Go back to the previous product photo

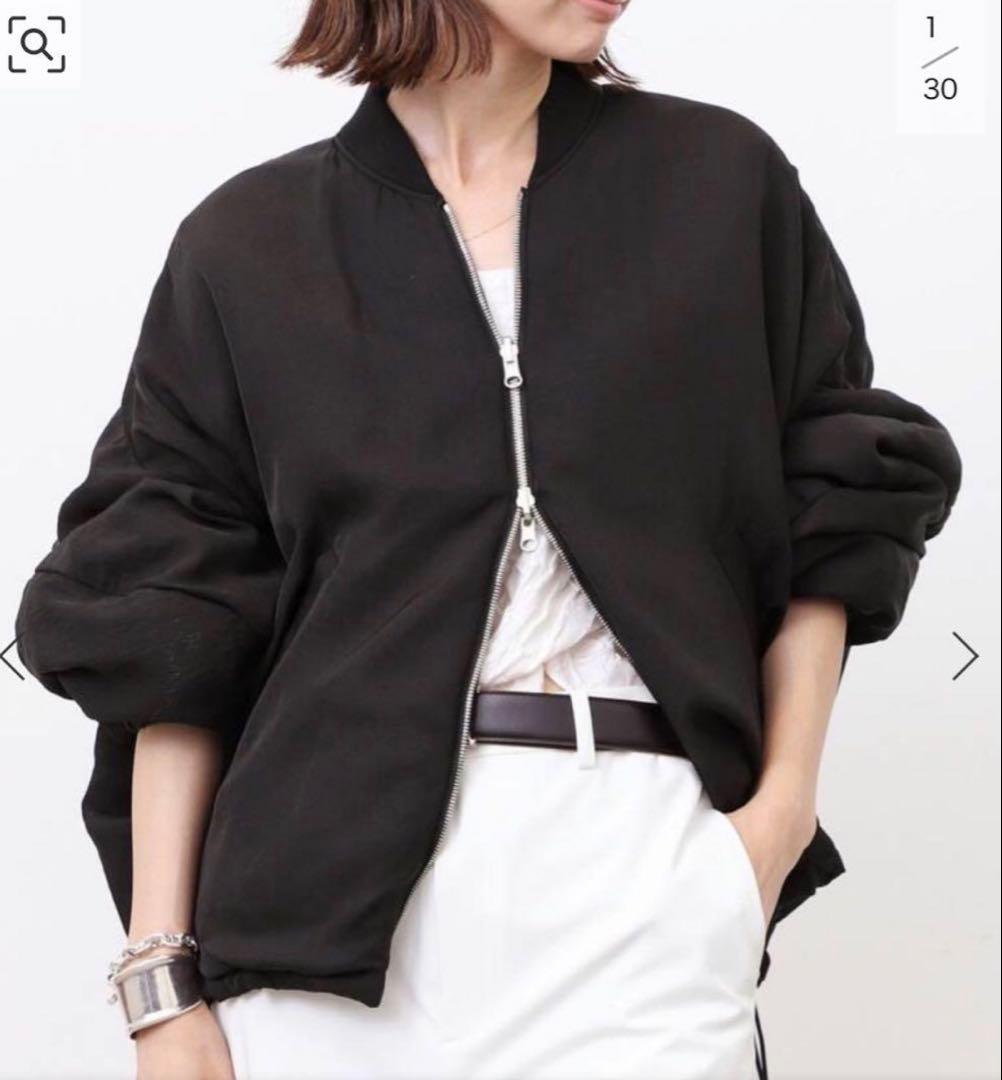[x=12, y=657]
